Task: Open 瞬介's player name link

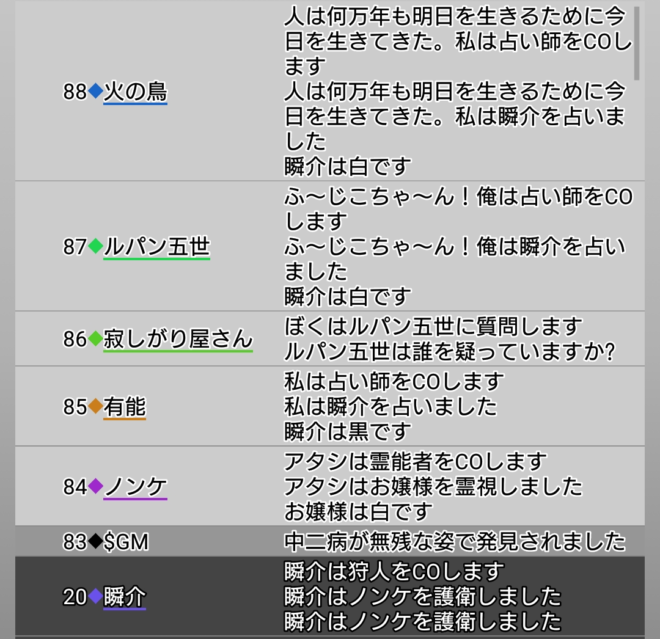Action: pyautogui.click(x=125, y=597)
